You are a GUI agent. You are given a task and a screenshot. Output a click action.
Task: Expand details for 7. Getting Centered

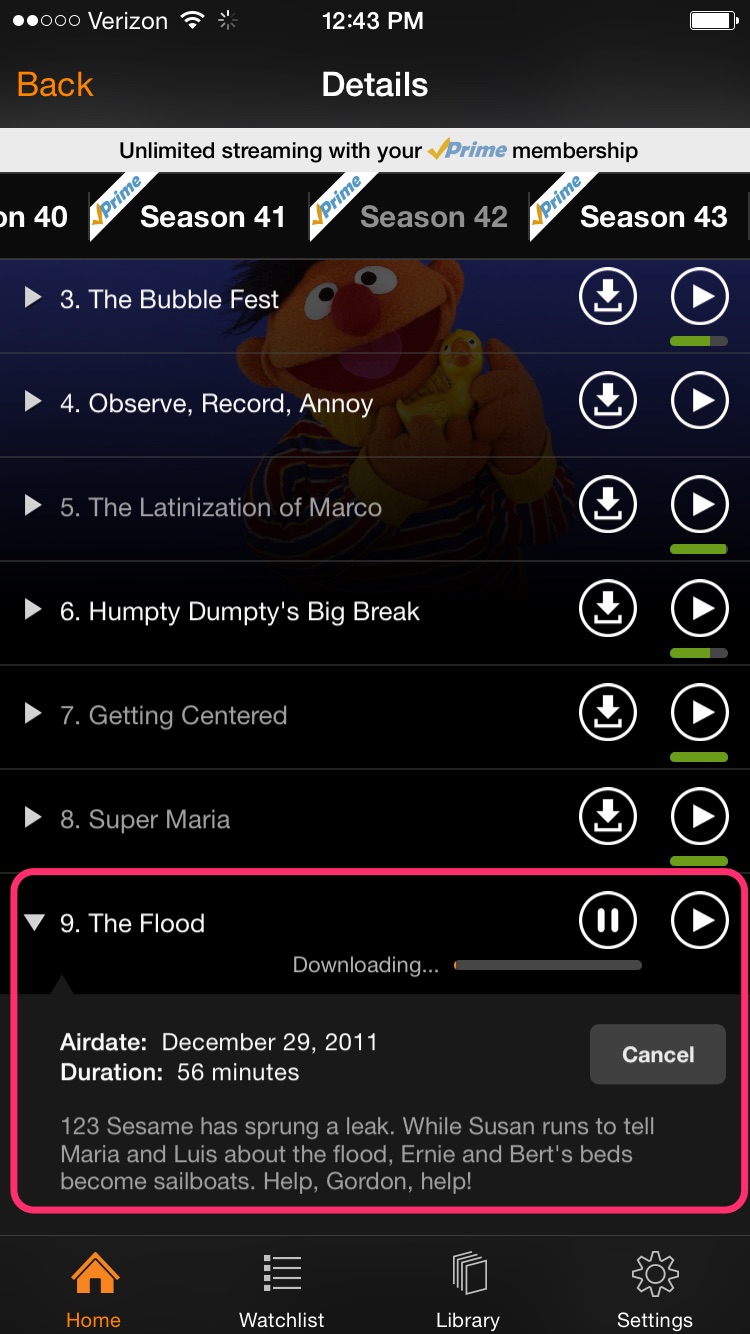coord(34,713)
